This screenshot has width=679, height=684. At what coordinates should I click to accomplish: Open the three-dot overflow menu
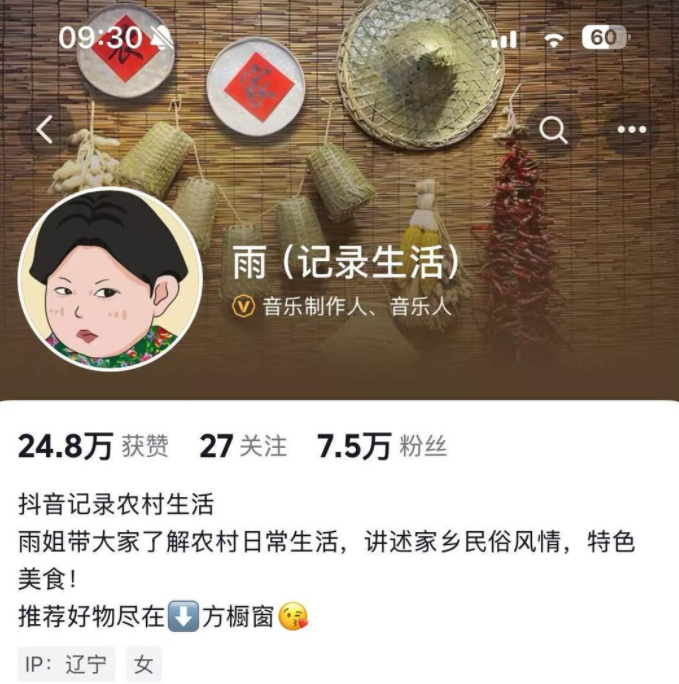(x=631, y=130)
